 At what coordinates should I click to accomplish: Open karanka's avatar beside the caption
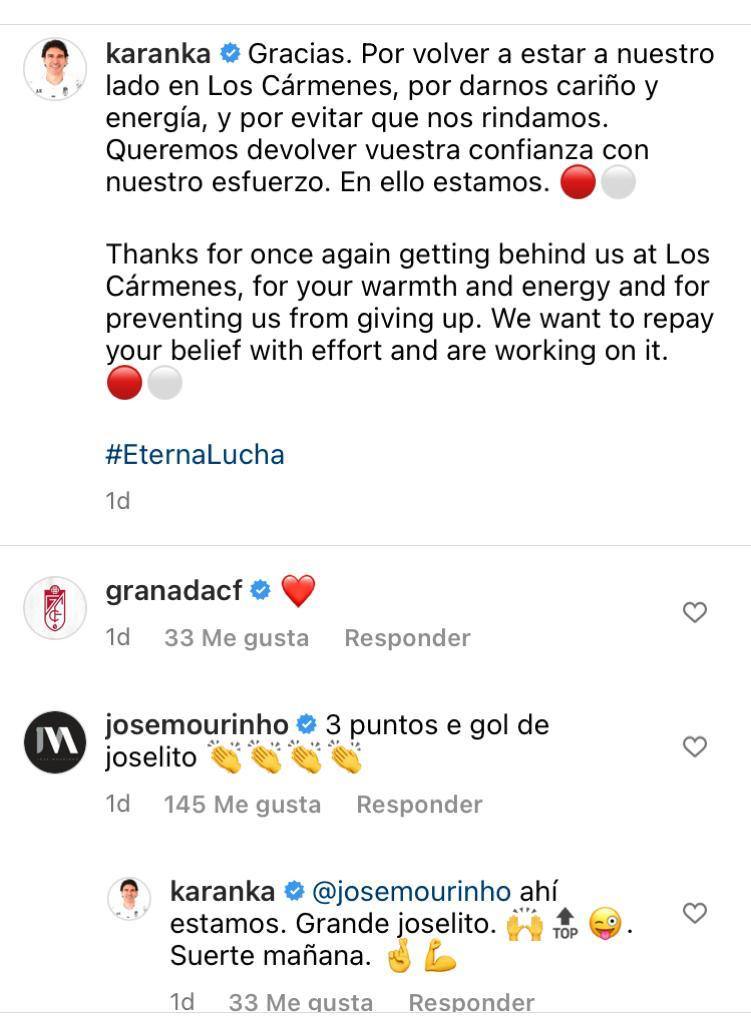[55, 69]
